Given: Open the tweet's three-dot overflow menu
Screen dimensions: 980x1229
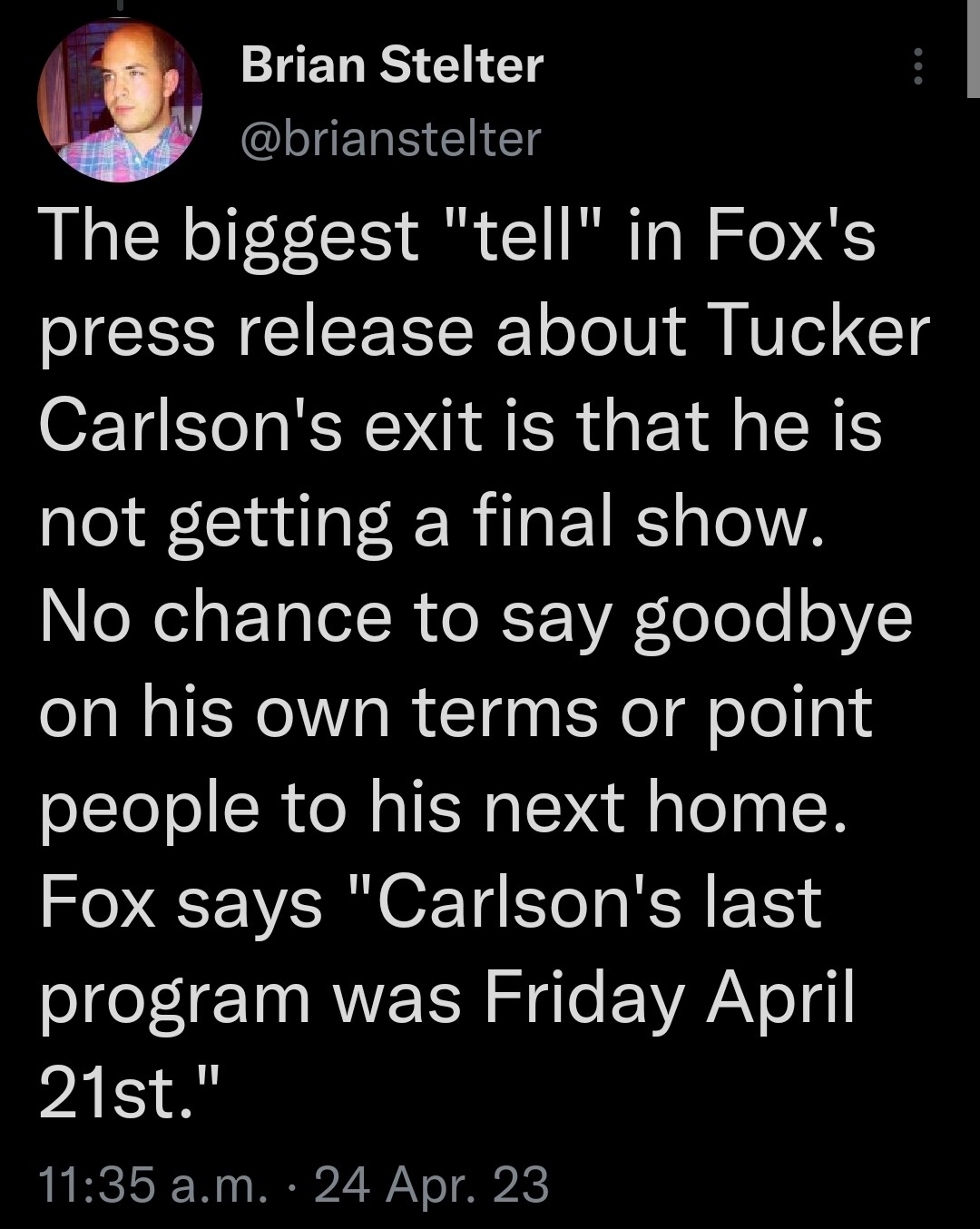Looking at the screenshot, I should coord(917,67).
